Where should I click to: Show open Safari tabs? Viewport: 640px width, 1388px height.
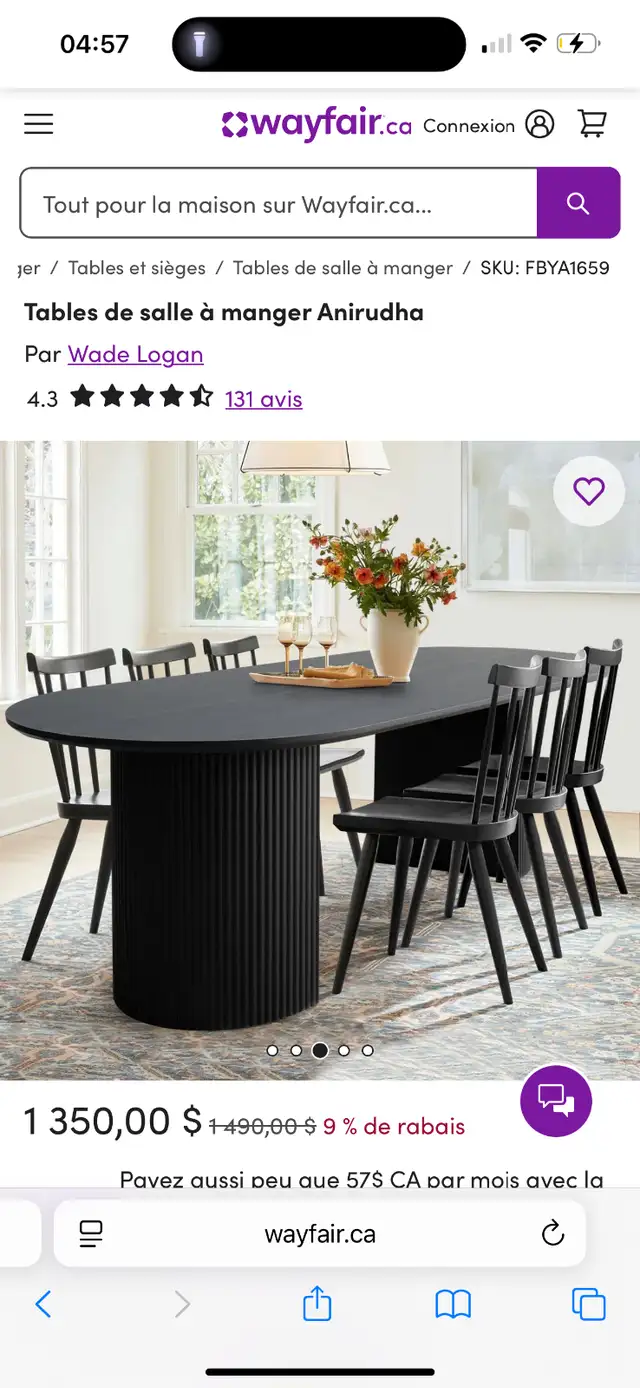click(x=589, y=1304)
